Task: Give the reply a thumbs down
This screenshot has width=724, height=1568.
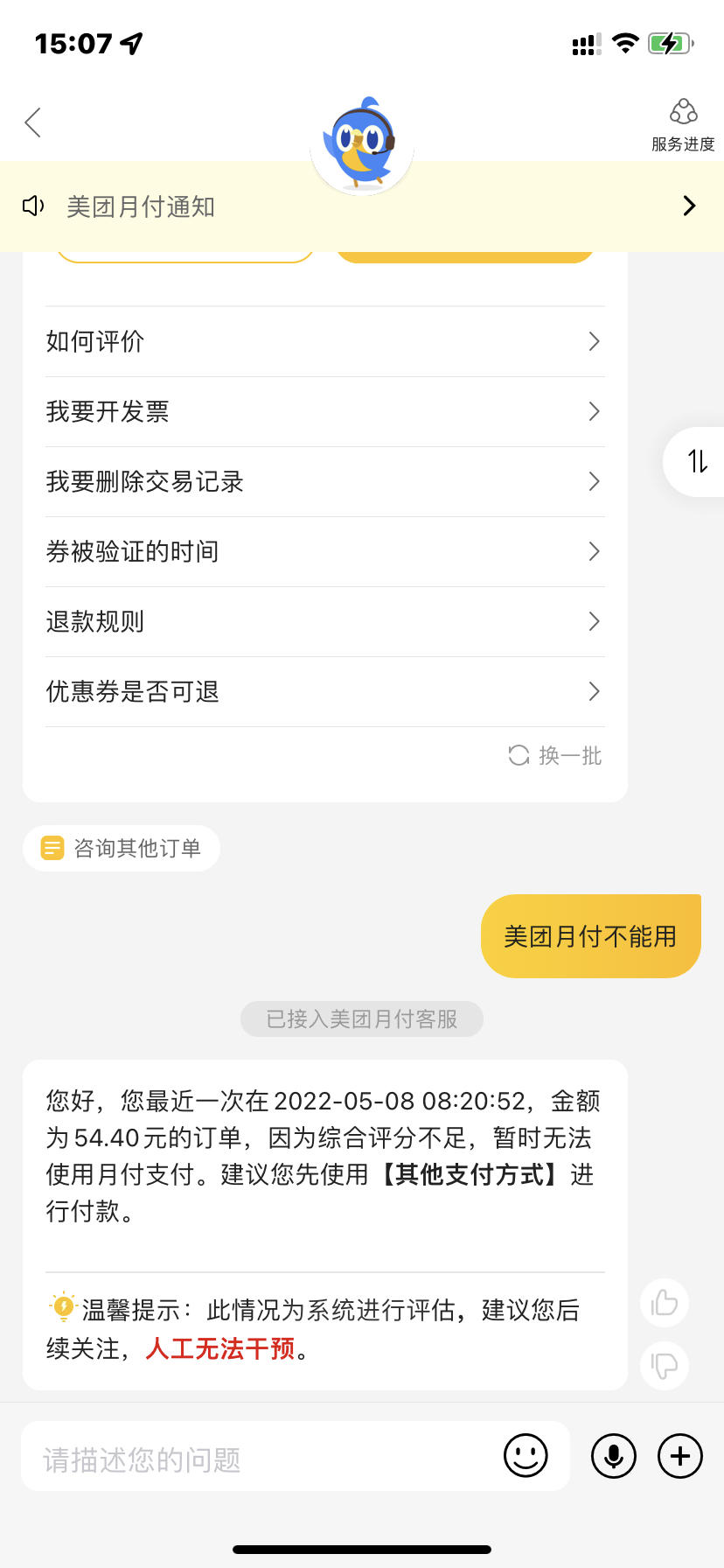Action: (x=665, y=1365)
